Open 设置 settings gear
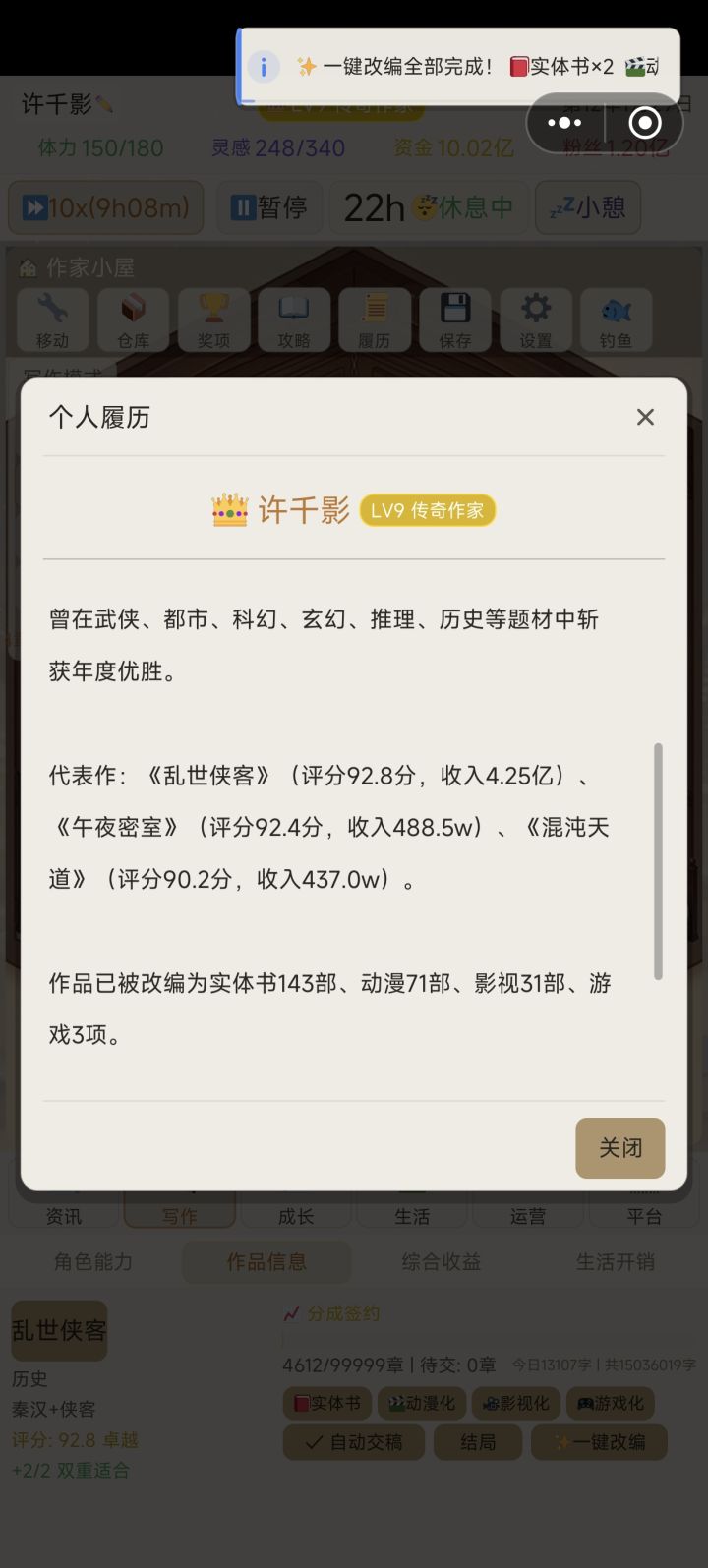The height and width of the screenshot is (1568, 708). [536, 319]
